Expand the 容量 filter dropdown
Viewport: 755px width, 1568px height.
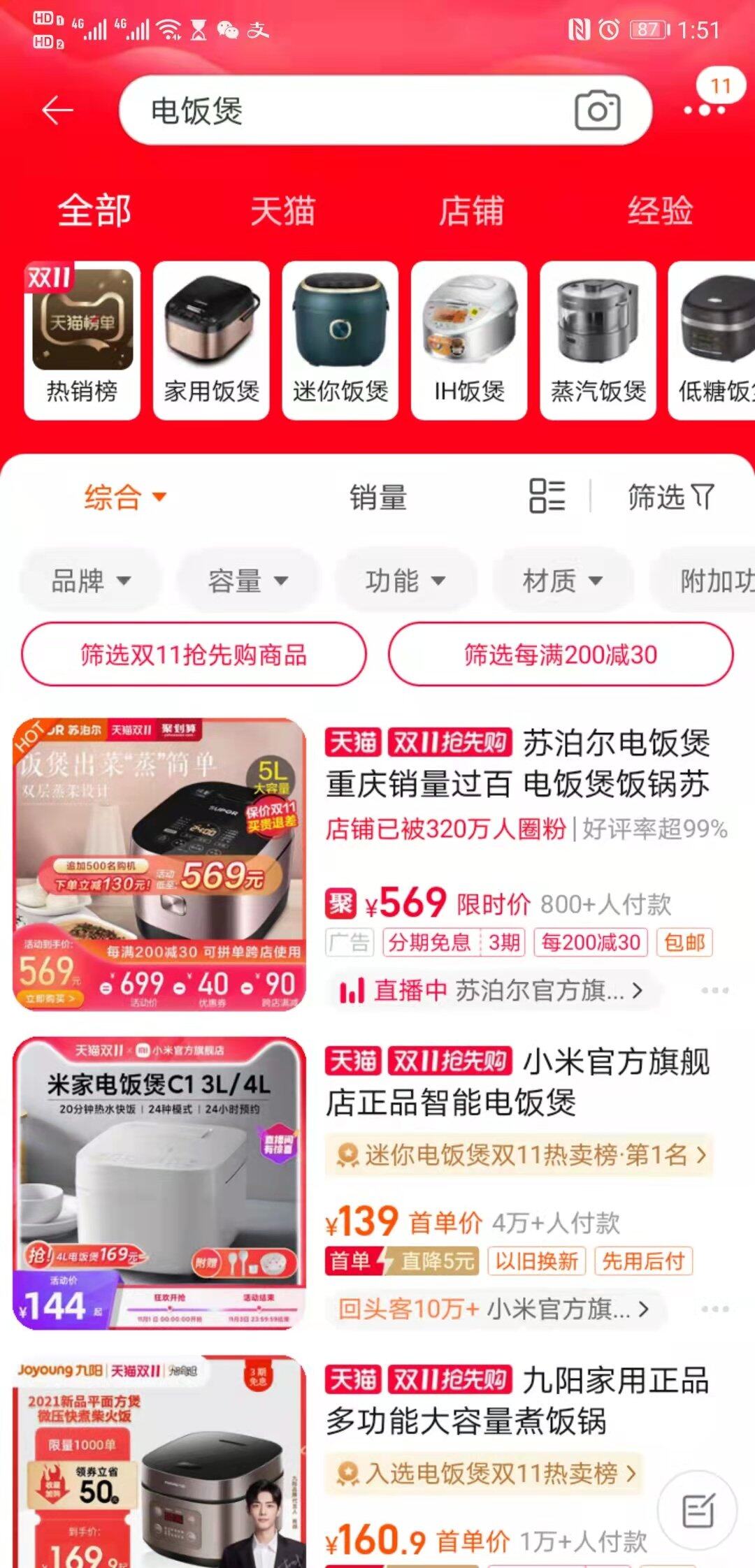point(248,581)
